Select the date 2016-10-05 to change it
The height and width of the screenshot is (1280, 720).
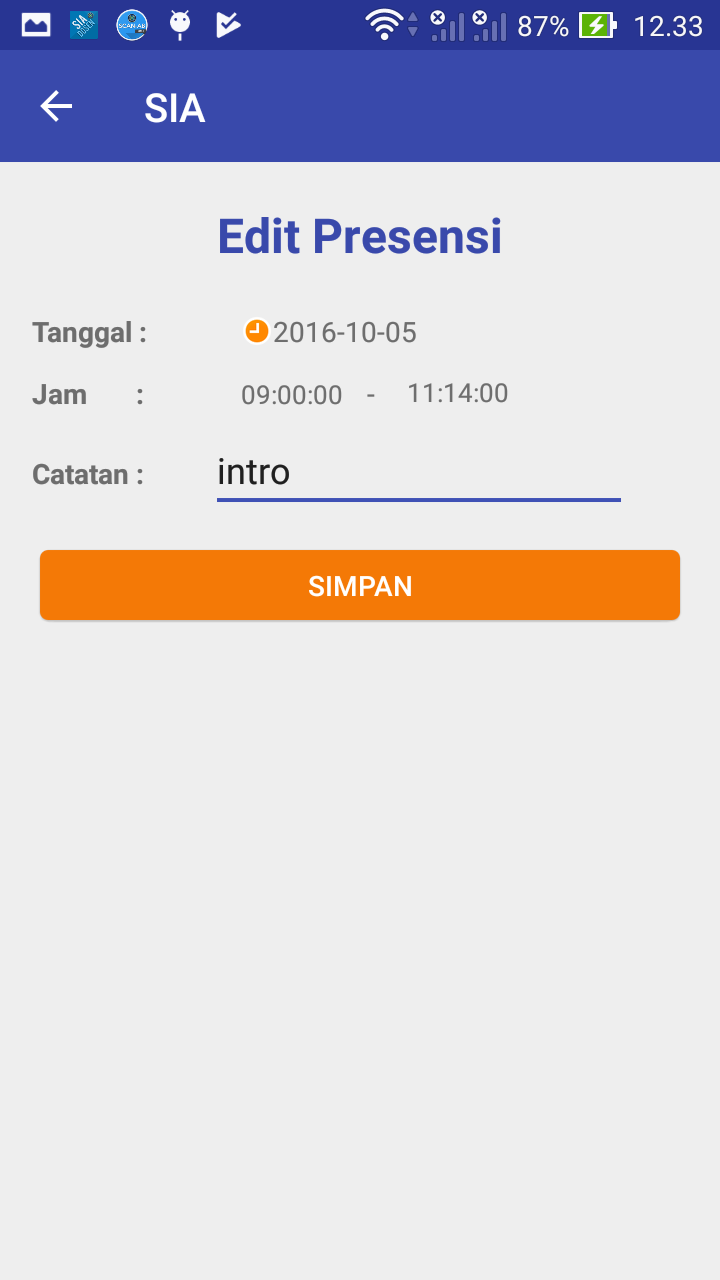345,332
